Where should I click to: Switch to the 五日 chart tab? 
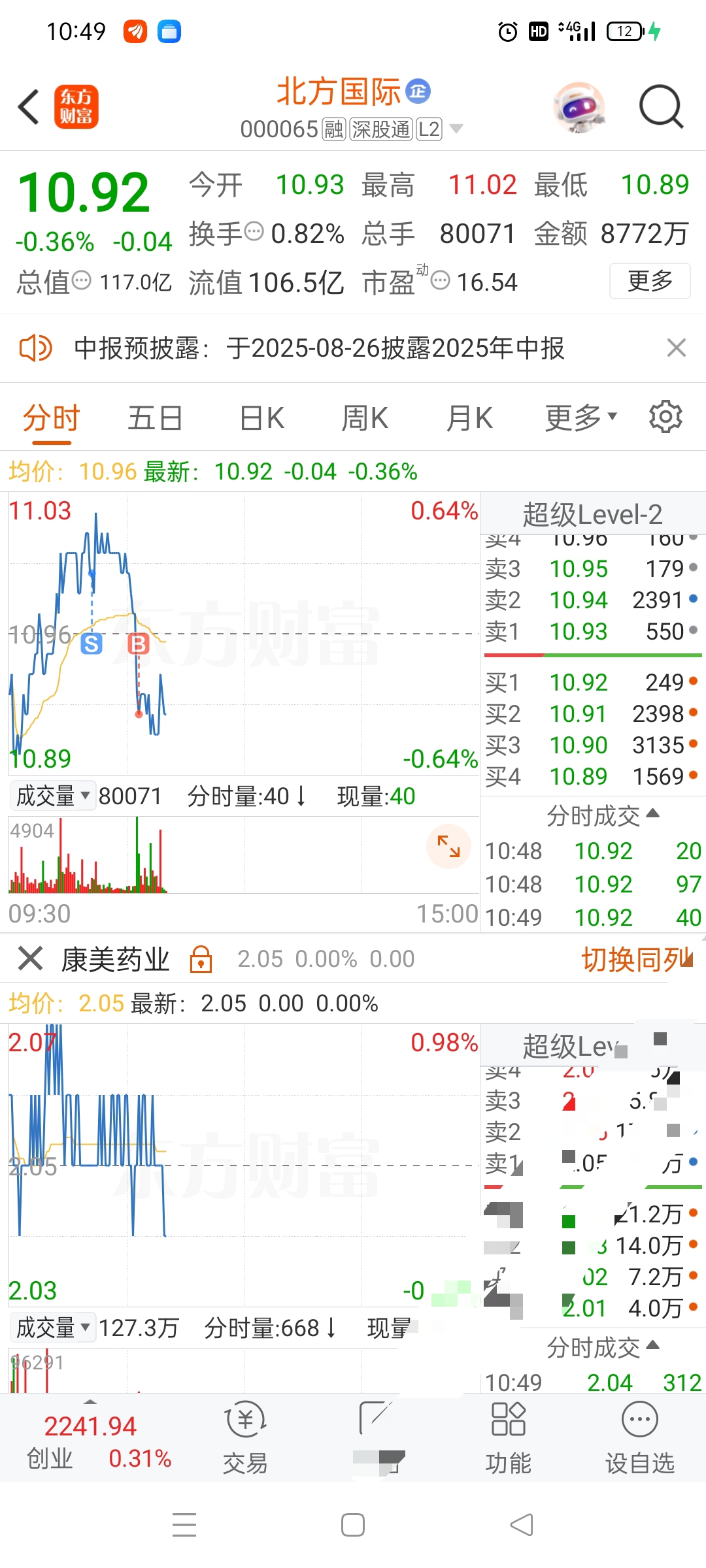(155, 418)
